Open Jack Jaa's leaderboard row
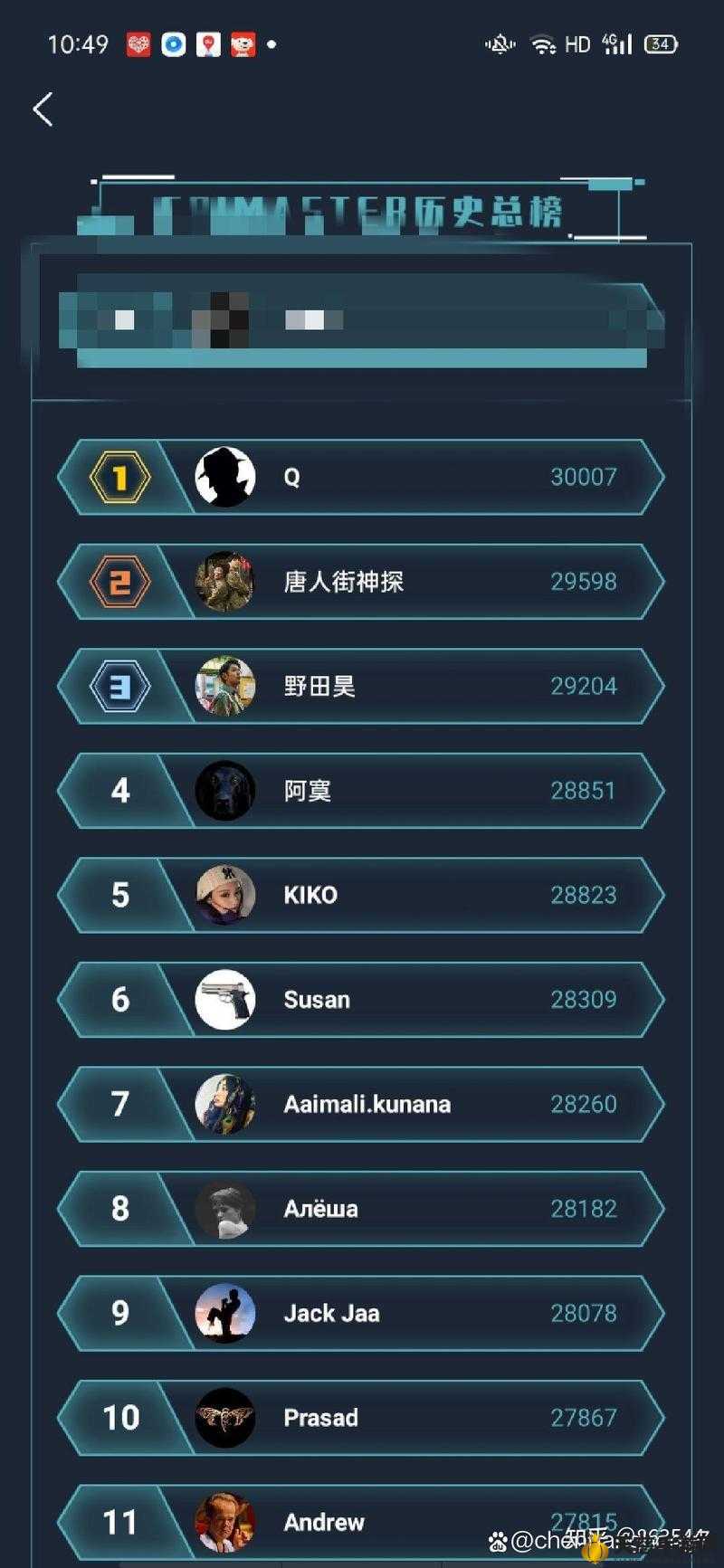 point(361,1313)
